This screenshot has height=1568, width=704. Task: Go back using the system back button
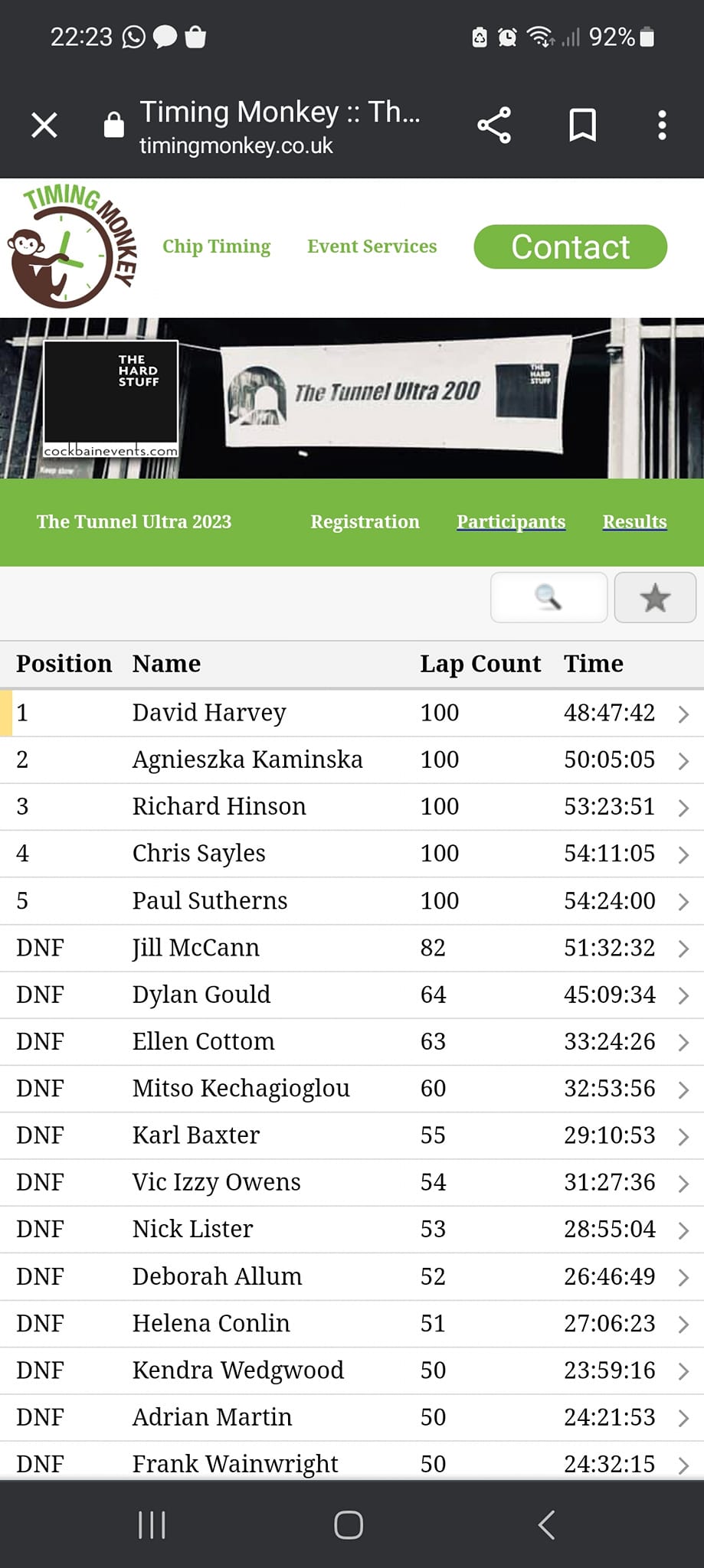tap(545, 1524)
